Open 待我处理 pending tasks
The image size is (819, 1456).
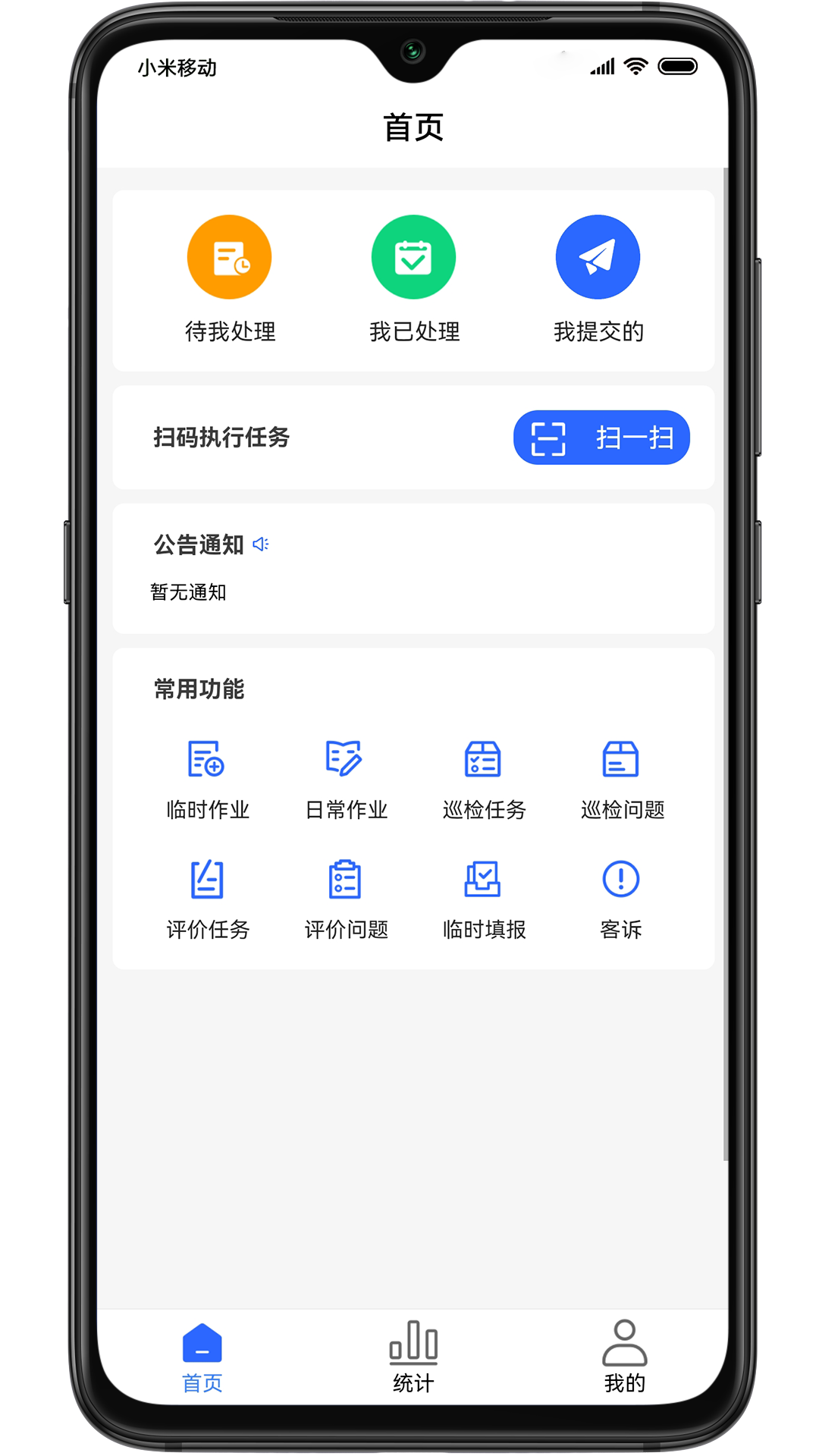[229, 258]
